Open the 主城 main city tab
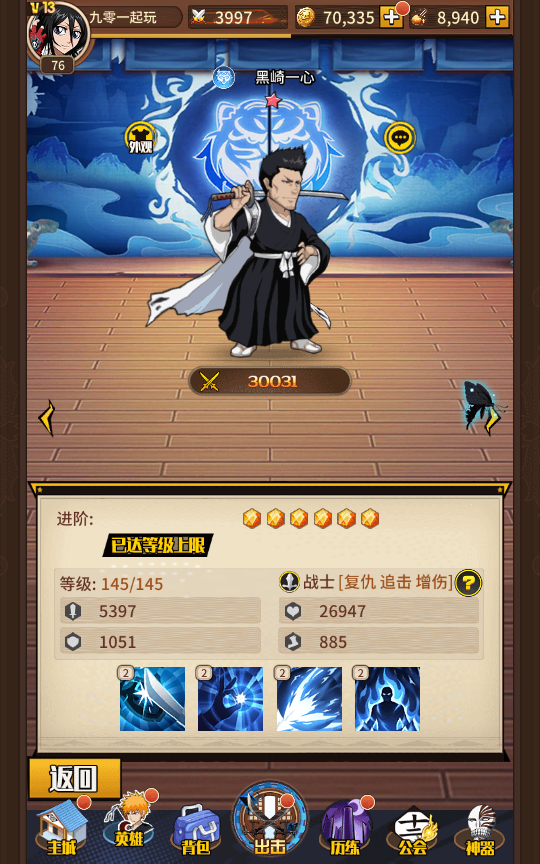The image size is (540, 864). pyautogui.click(x=62, y=829)
